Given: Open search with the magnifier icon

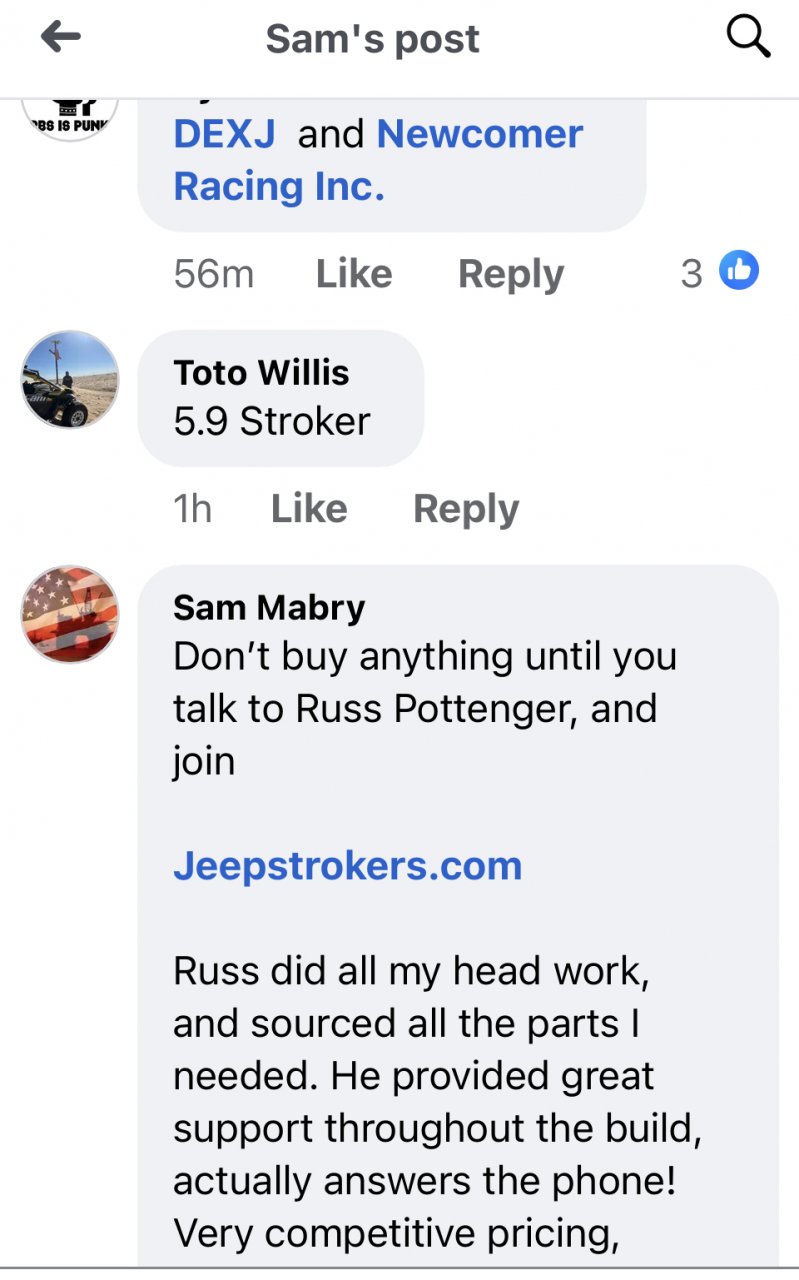Looking at the screenshot, I should point(746,38).
